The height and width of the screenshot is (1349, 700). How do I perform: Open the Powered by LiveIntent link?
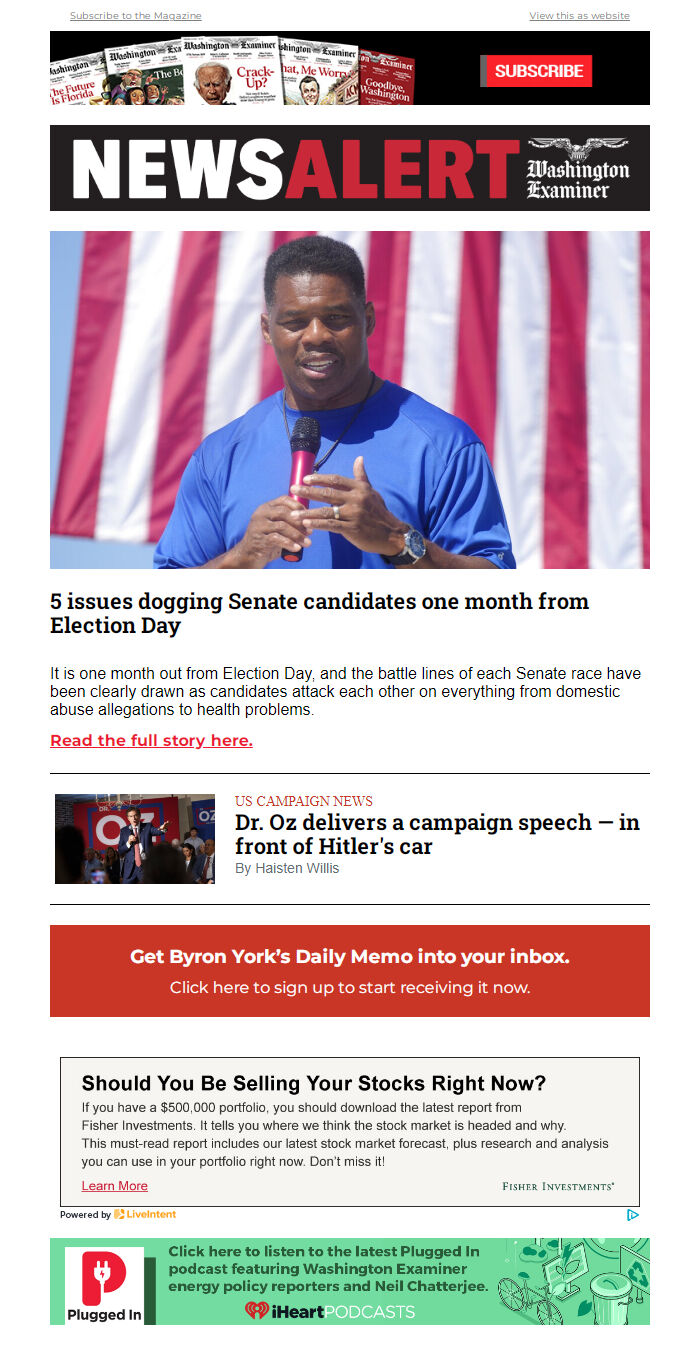coord(118,1215)
